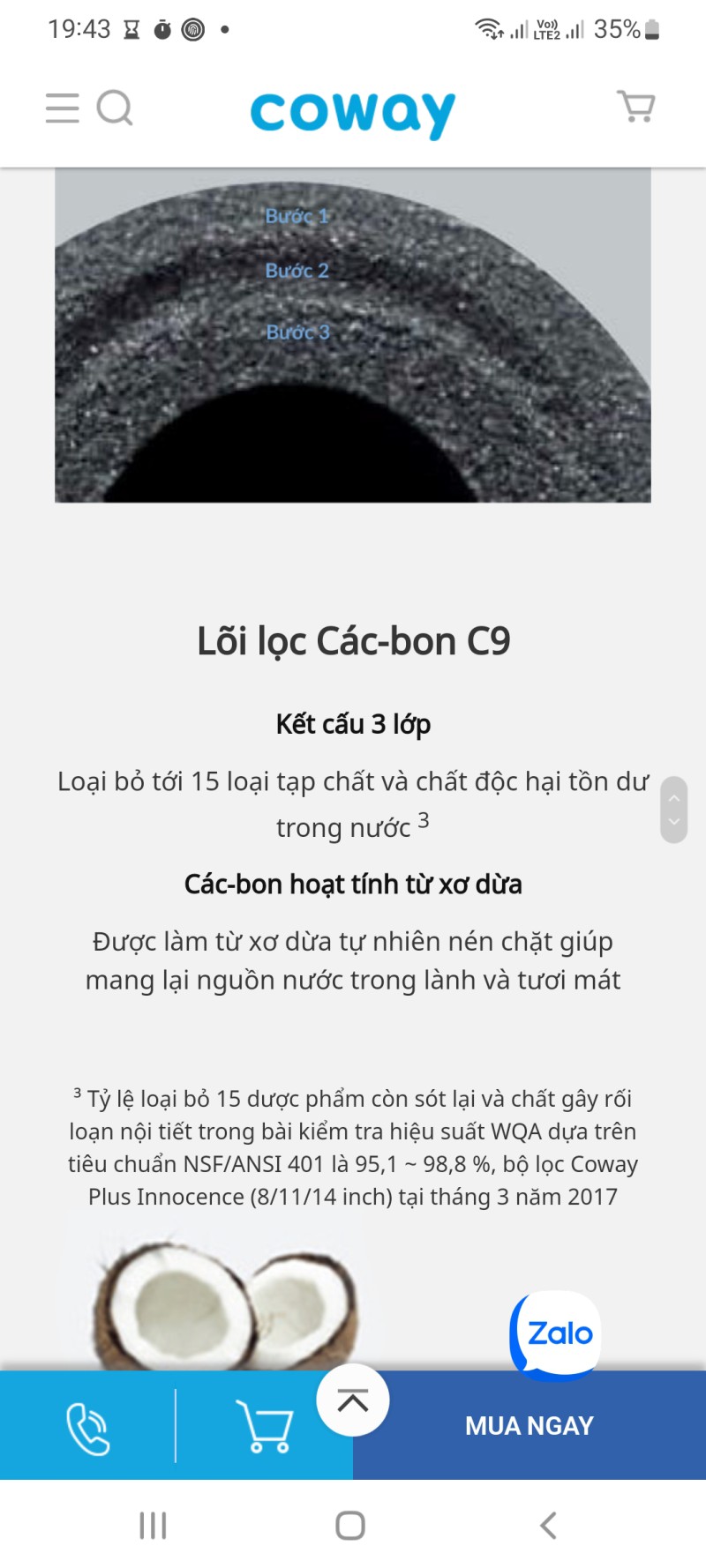This screenshot has width=706, height=1568.
Task: Open the search icon
Action: [115, 108]
